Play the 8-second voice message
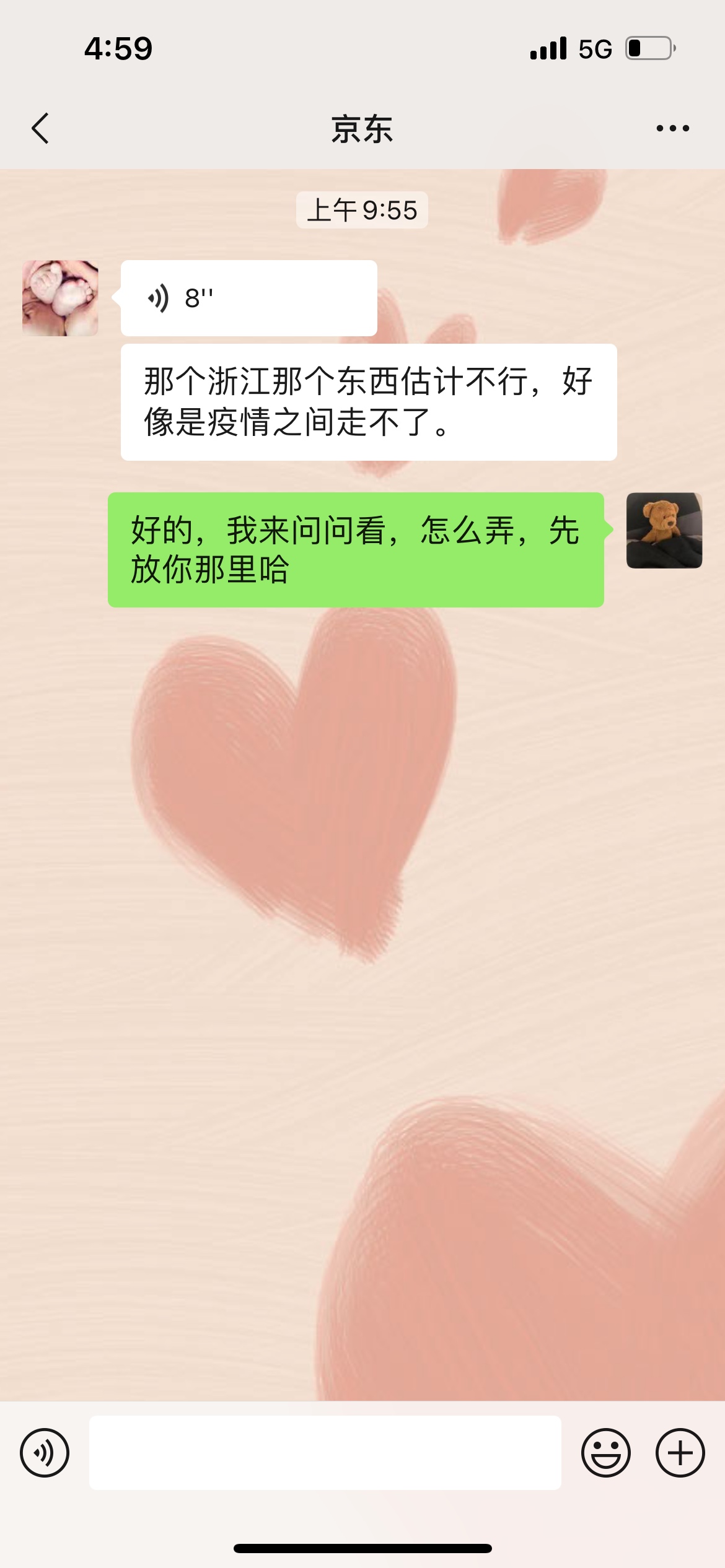Image resolution: width=725 pixels, height=1568 pixels. click(248, 298)
